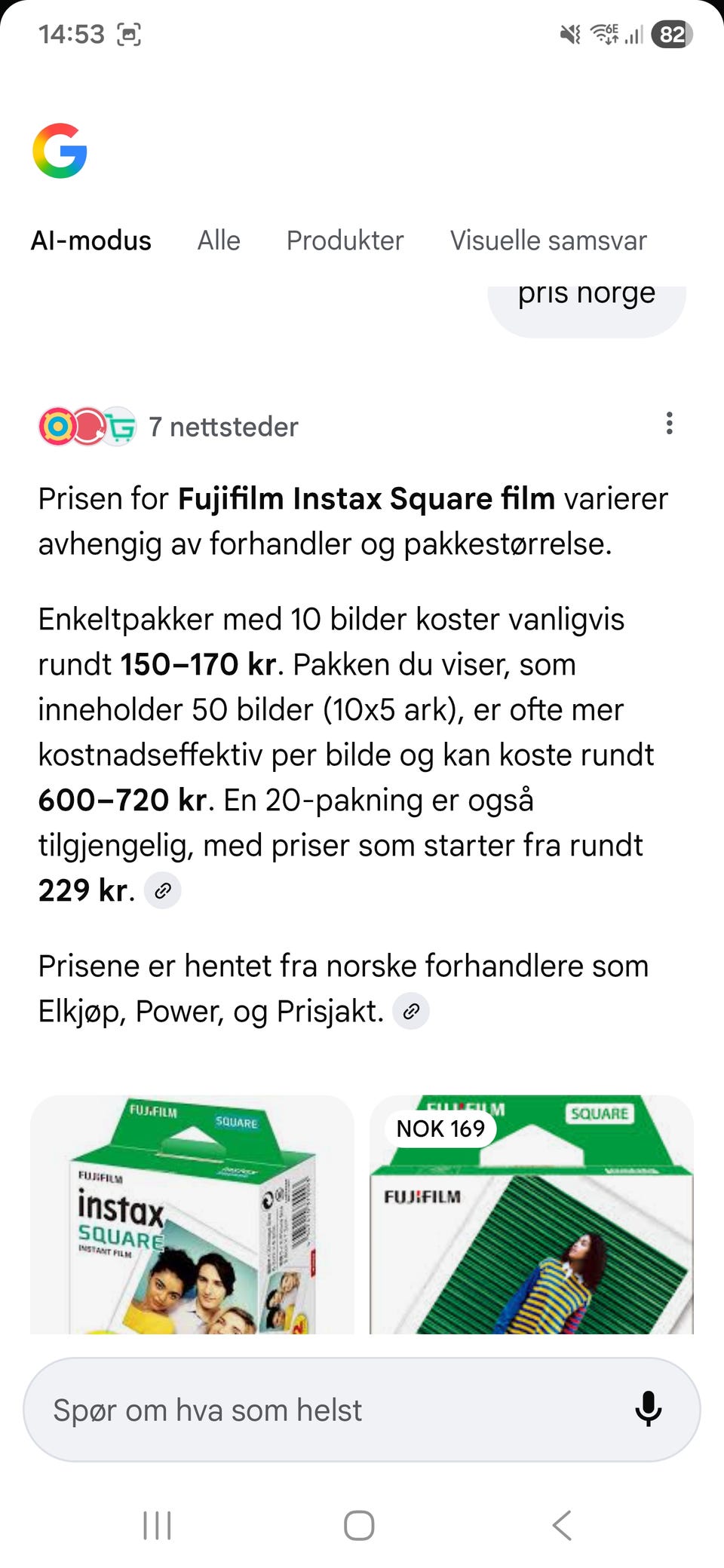Switch to the 'Produkter' tab

(344, 240)
